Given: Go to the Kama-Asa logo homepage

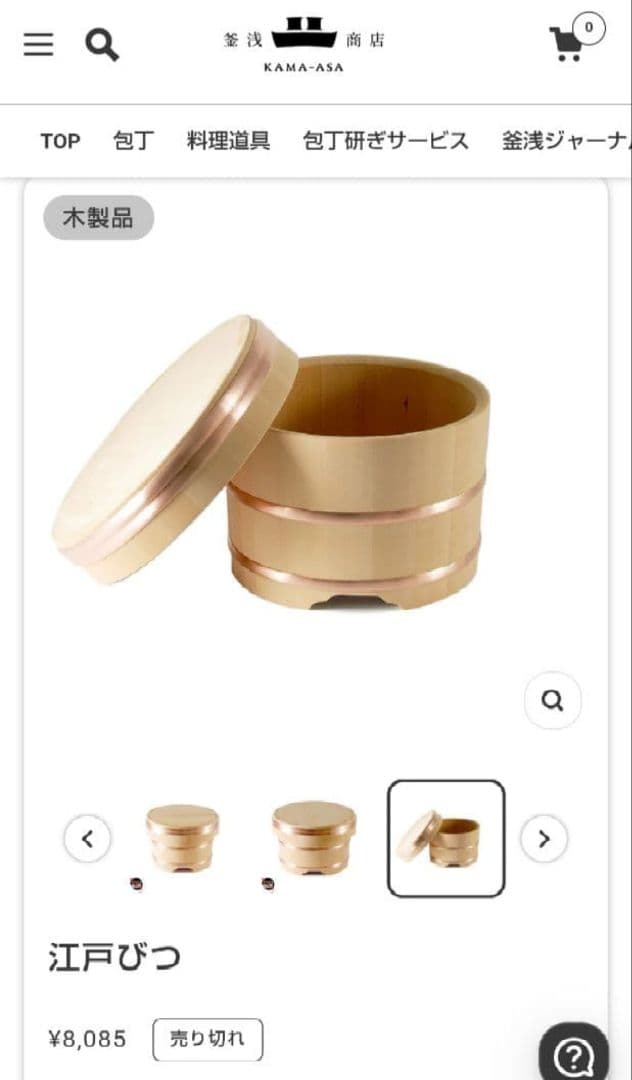Looking at the screenshot, I should pyautogui.click(x=304, y=41).
